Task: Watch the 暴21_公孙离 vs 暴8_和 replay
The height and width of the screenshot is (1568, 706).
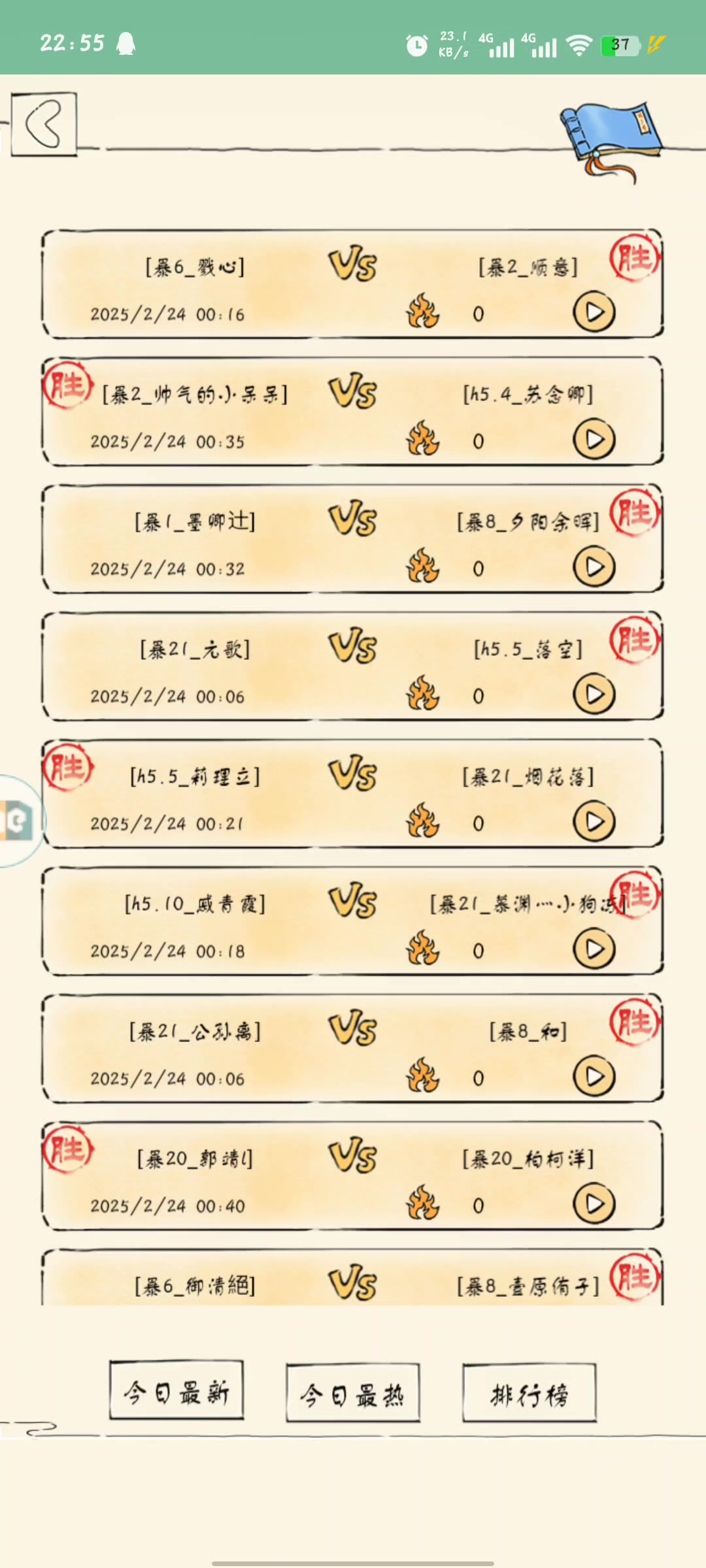Action: (x=594, y=1077)
